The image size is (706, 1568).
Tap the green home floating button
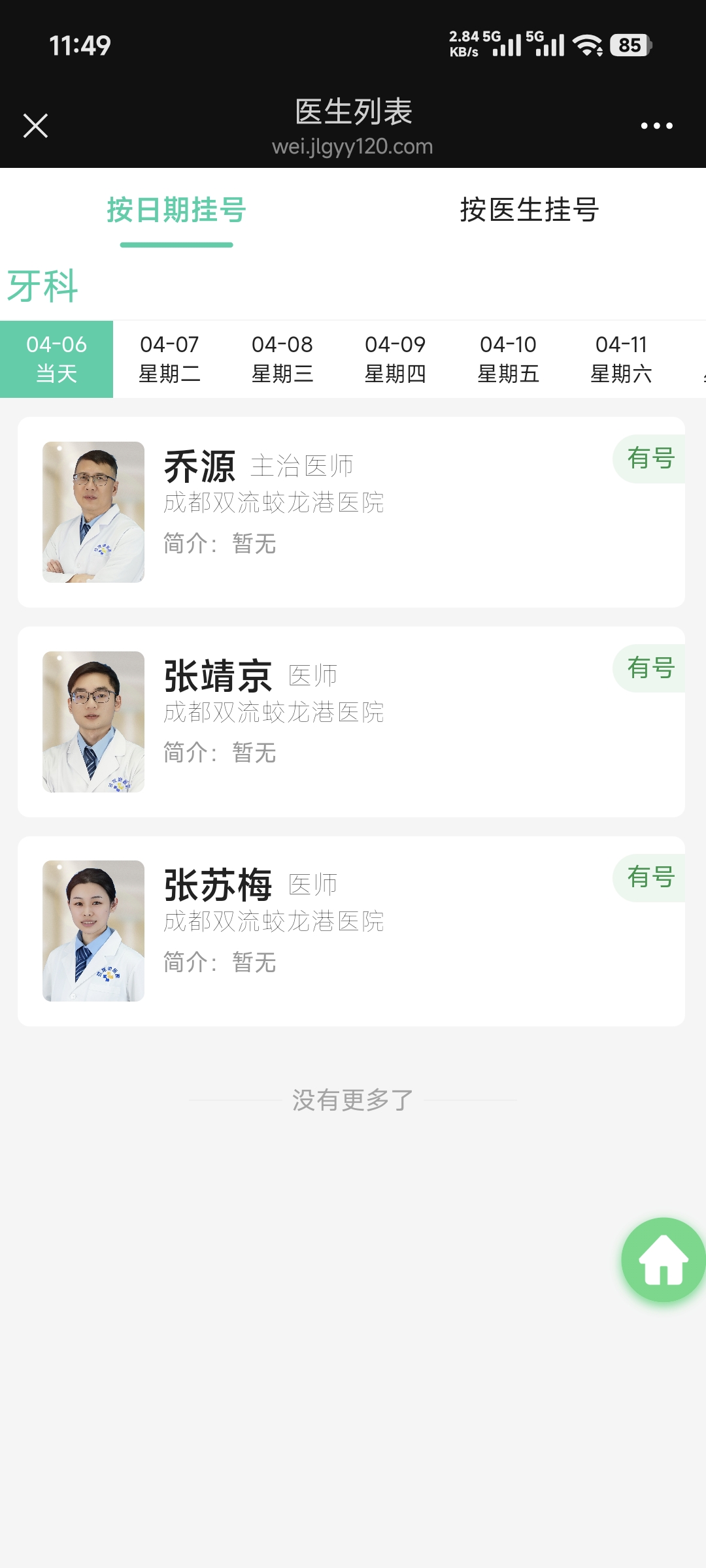(x=663, y=1260)
